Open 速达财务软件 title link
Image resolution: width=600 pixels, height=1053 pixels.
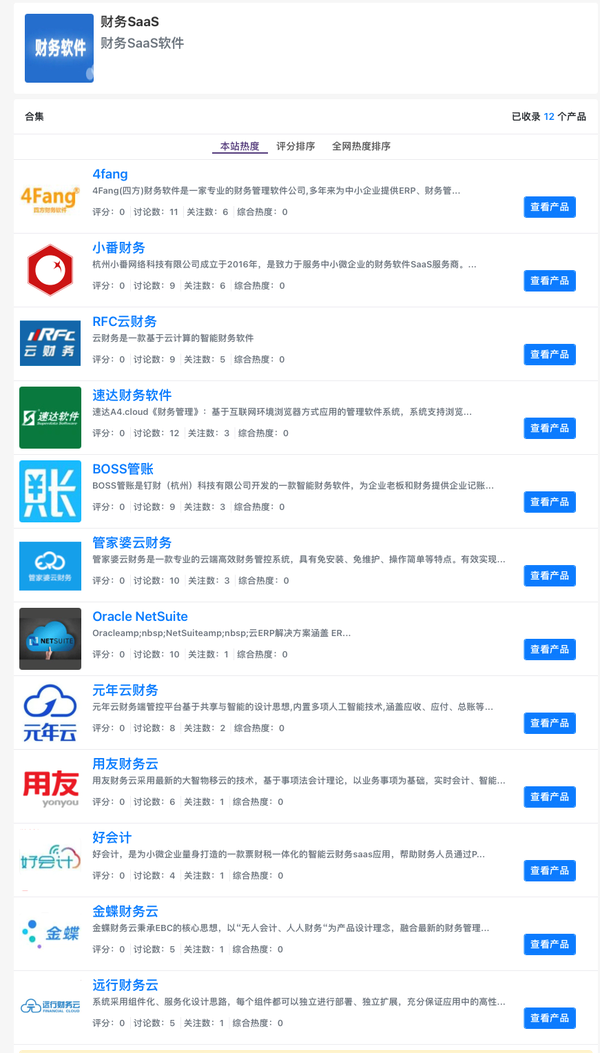(132, 395)
